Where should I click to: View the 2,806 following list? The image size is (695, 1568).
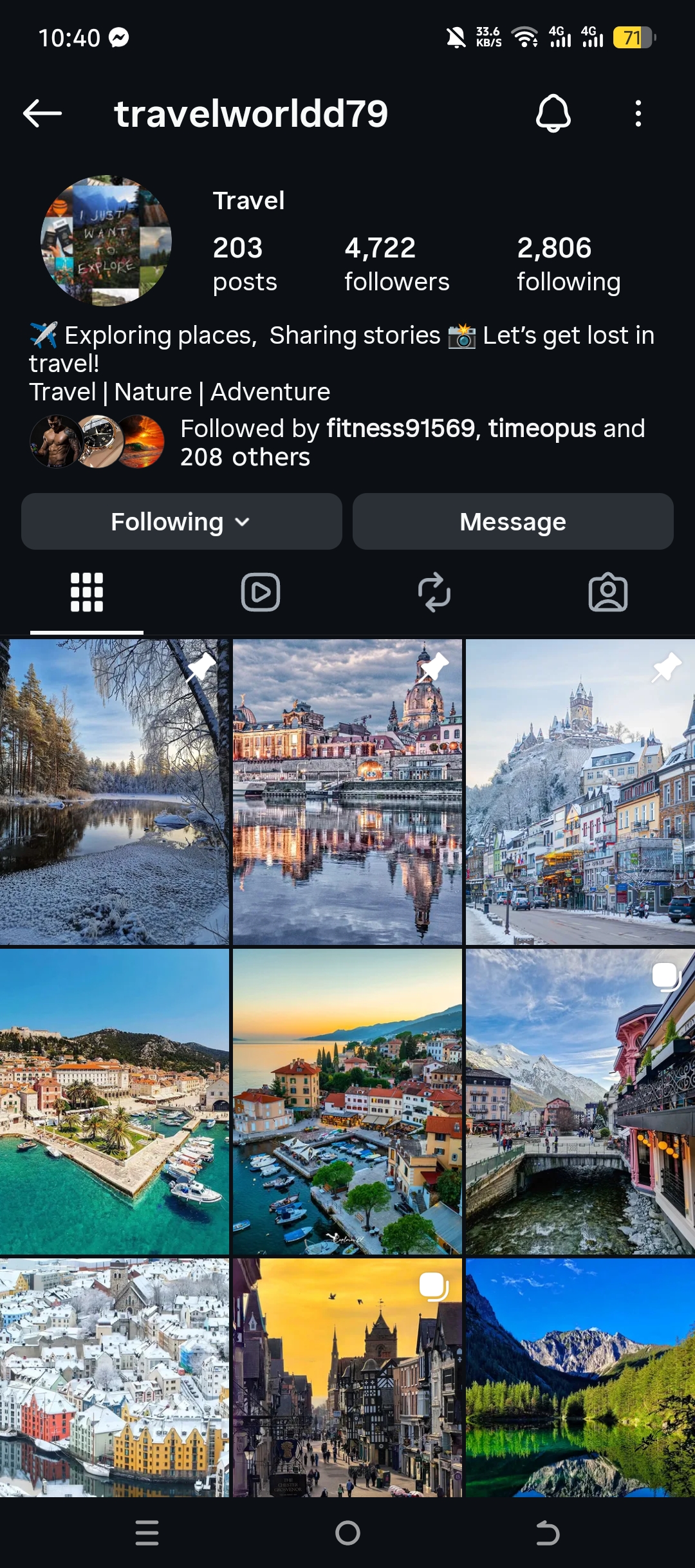568,264
